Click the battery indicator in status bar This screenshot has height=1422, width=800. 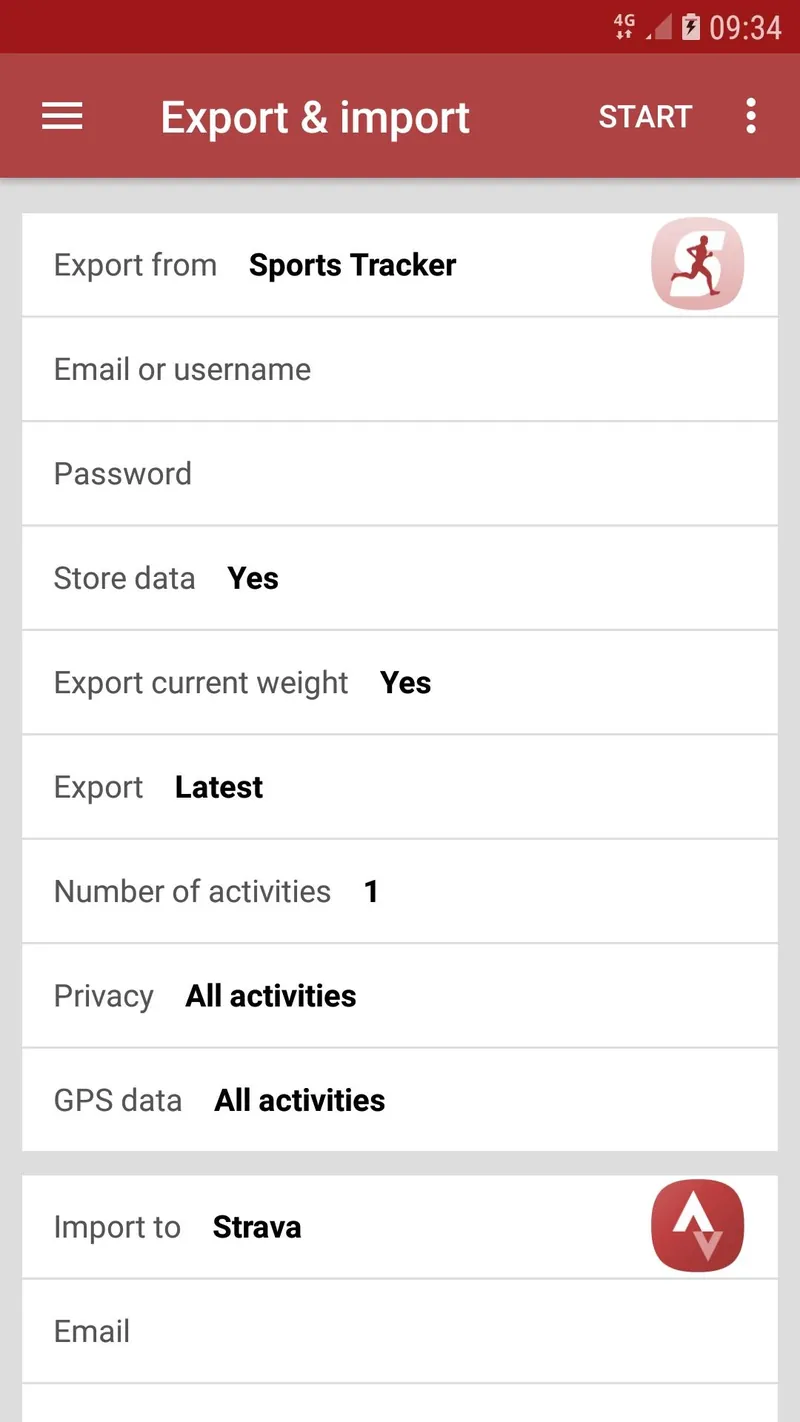690,27
